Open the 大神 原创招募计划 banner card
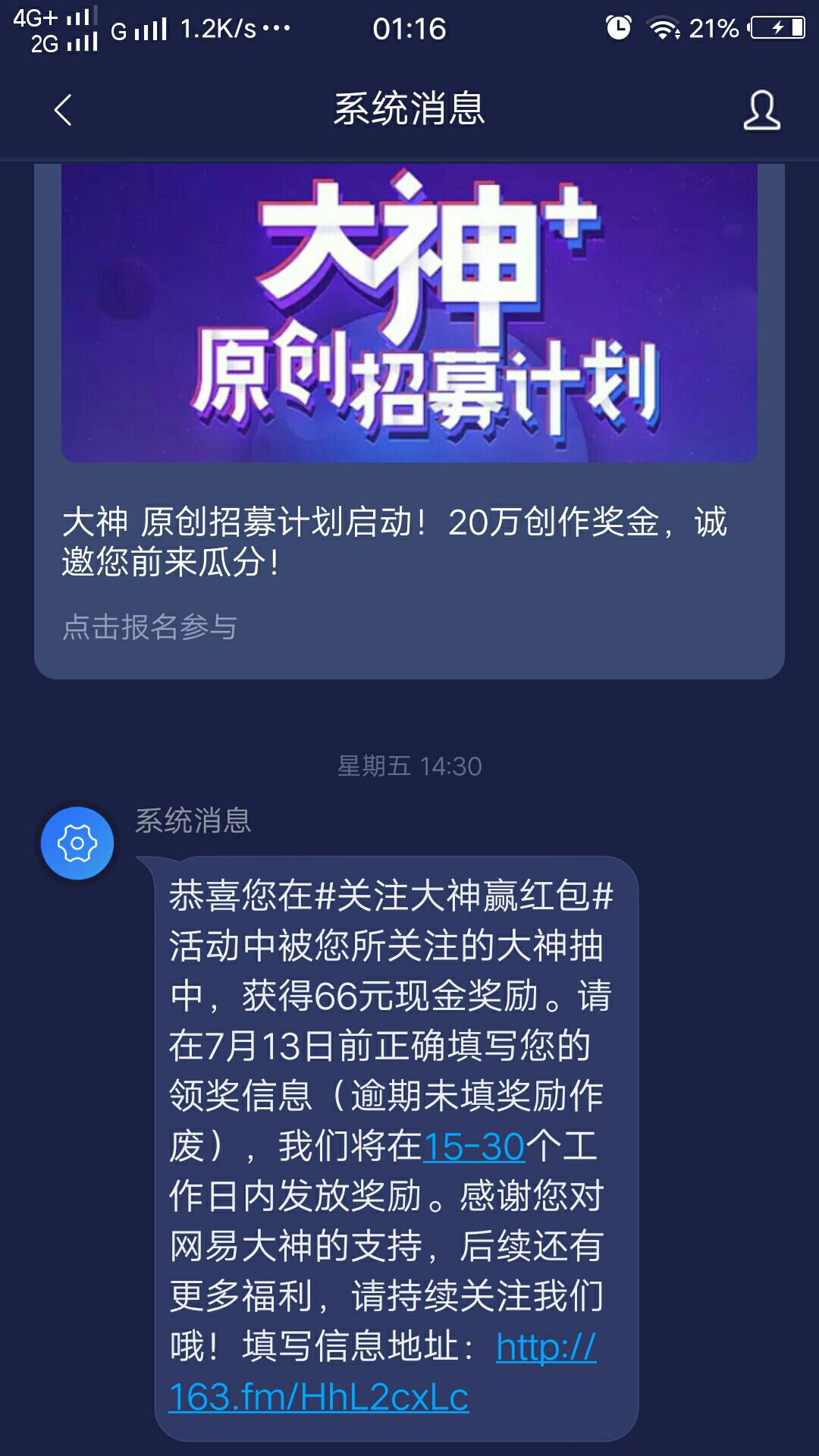819x1456 pixels. (409, 312)
